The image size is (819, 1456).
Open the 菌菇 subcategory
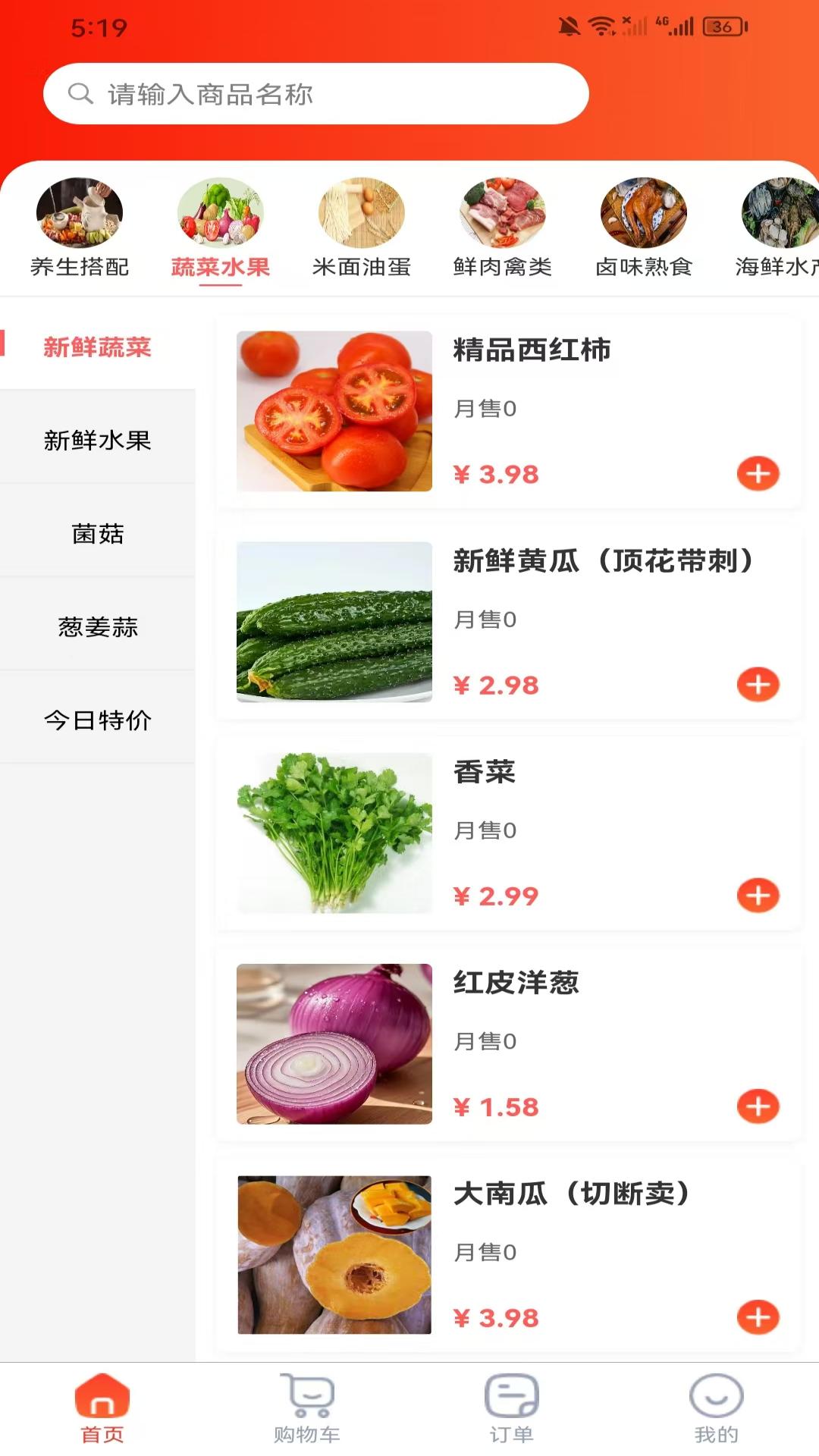point(98,534)
